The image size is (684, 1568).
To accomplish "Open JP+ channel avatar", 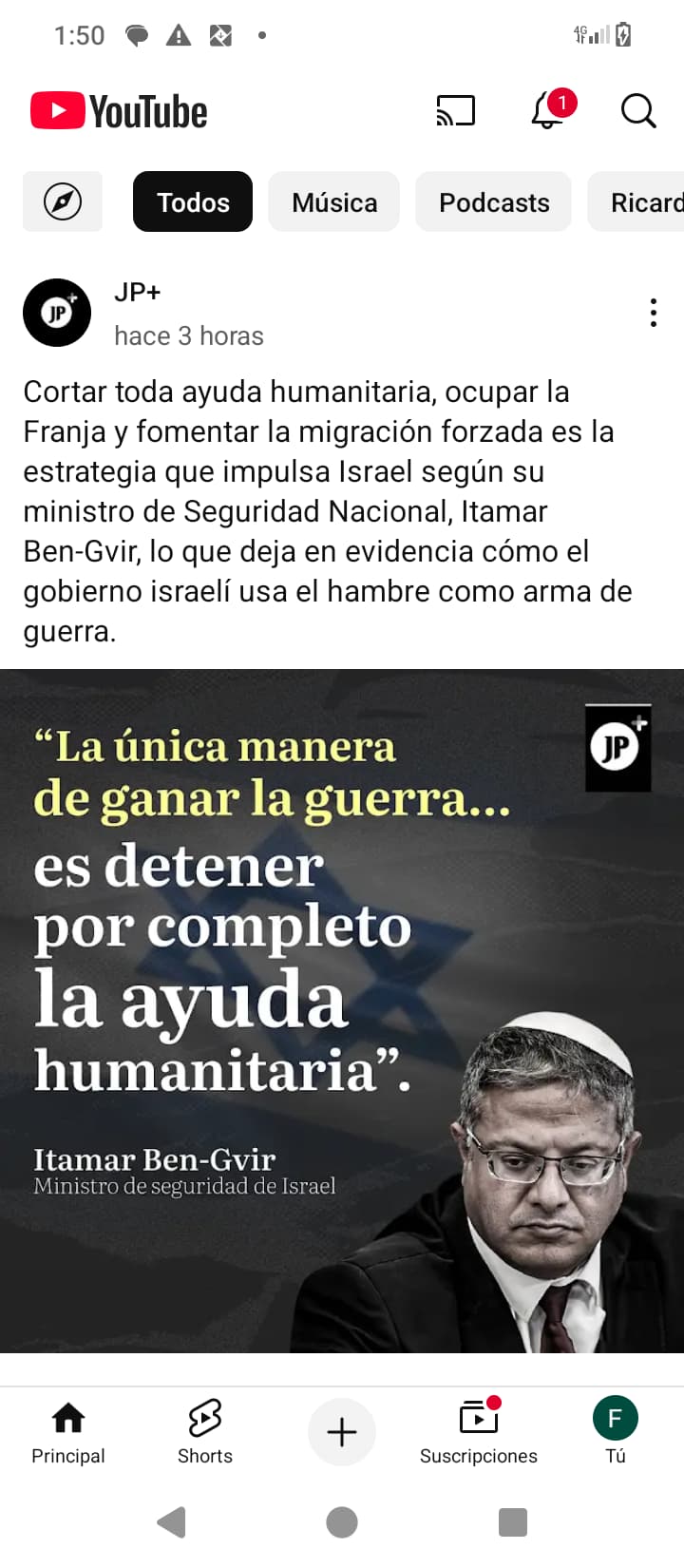I will tap(57, 313).
